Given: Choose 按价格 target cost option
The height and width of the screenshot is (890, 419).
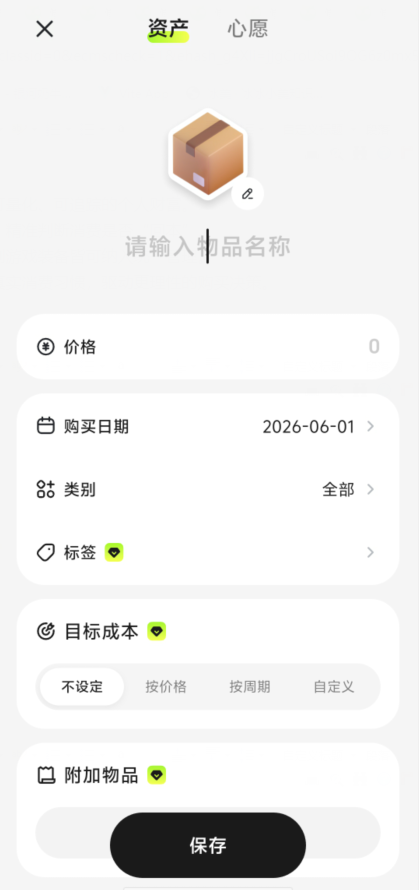Looking at the screenshot, I should [x=166, y=687].
